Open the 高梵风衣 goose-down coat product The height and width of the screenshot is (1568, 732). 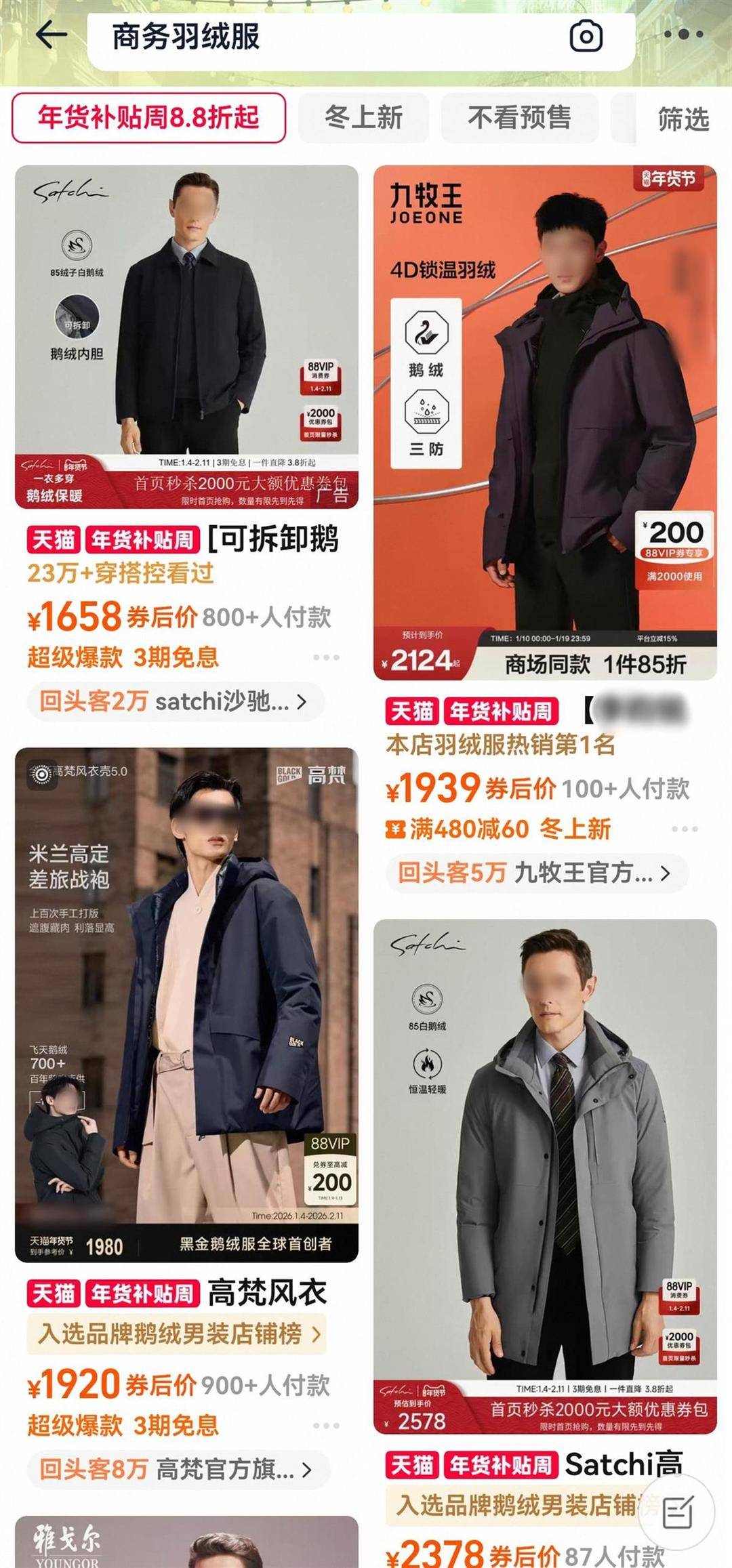(x=186, y=1004)
